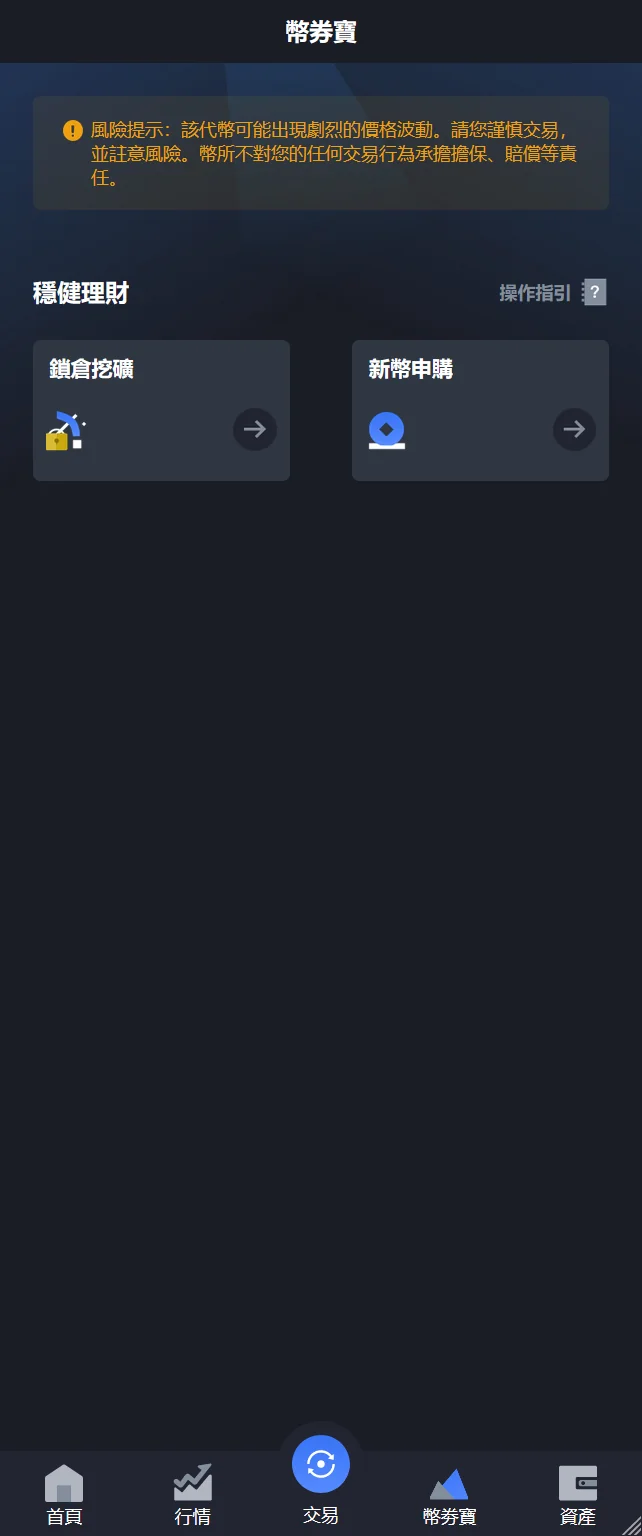Viewport: 642px width, 1536px height.
Task: Switch to the 行情 tab
Action: 192,1495
